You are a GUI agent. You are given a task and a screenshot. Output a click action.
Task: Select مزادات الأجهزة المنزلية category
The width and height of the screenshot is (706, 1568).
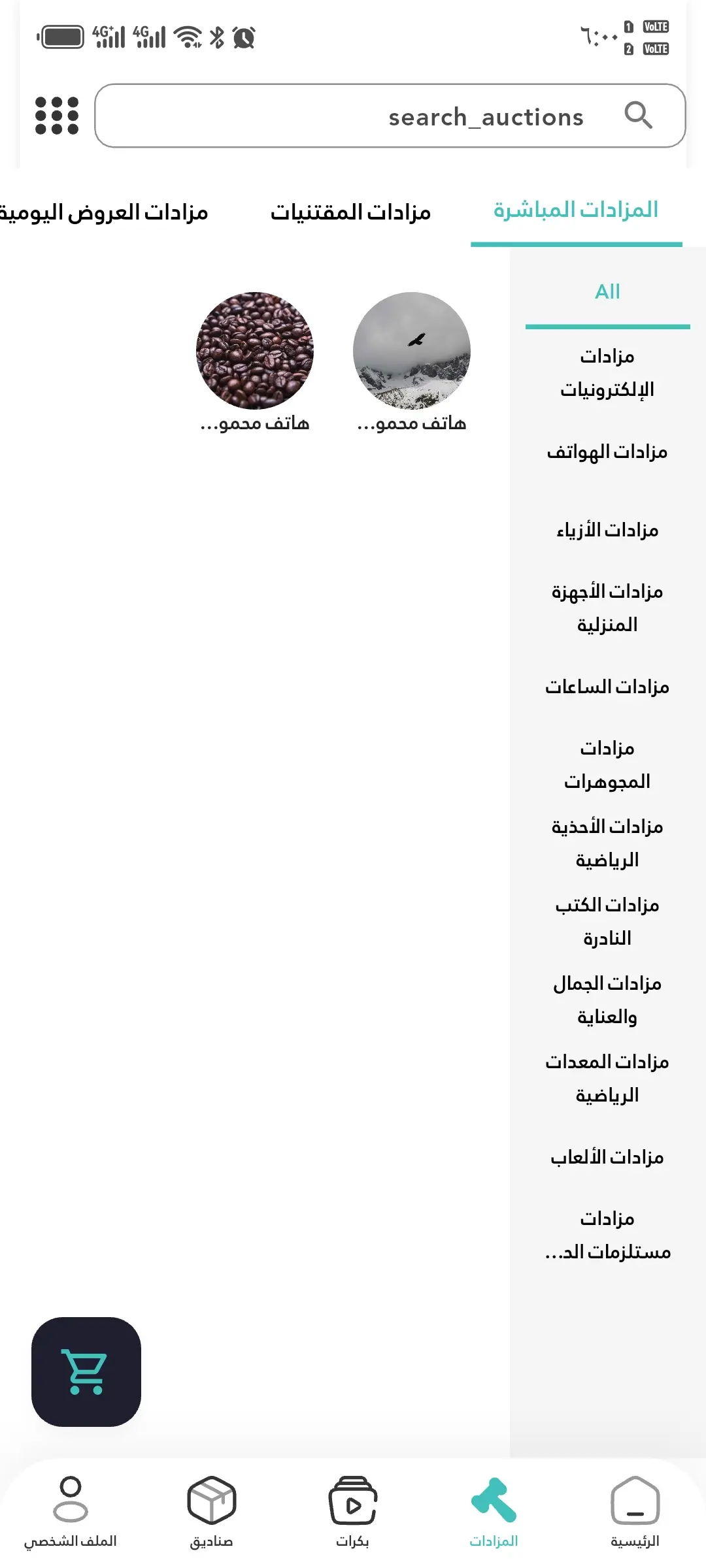tap(607, 608)
